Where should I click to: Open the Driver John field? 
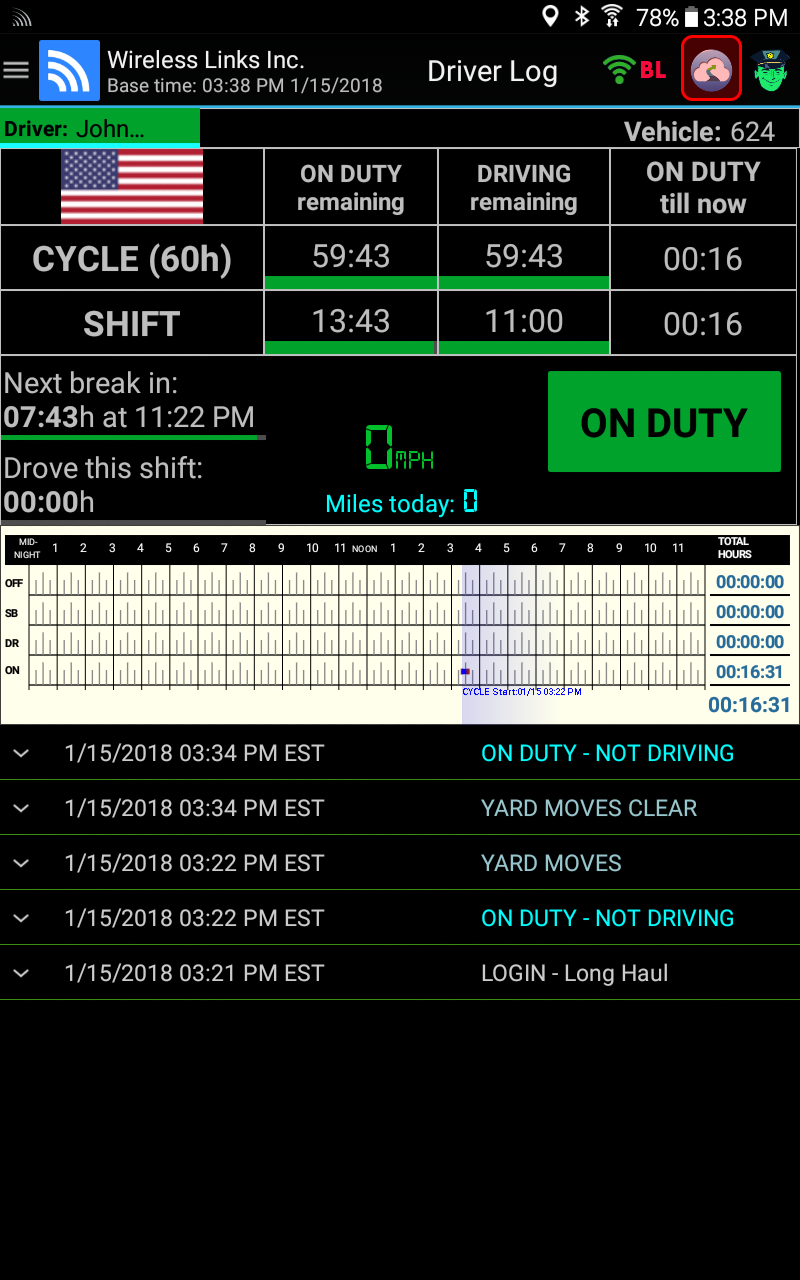pos(100,128)
